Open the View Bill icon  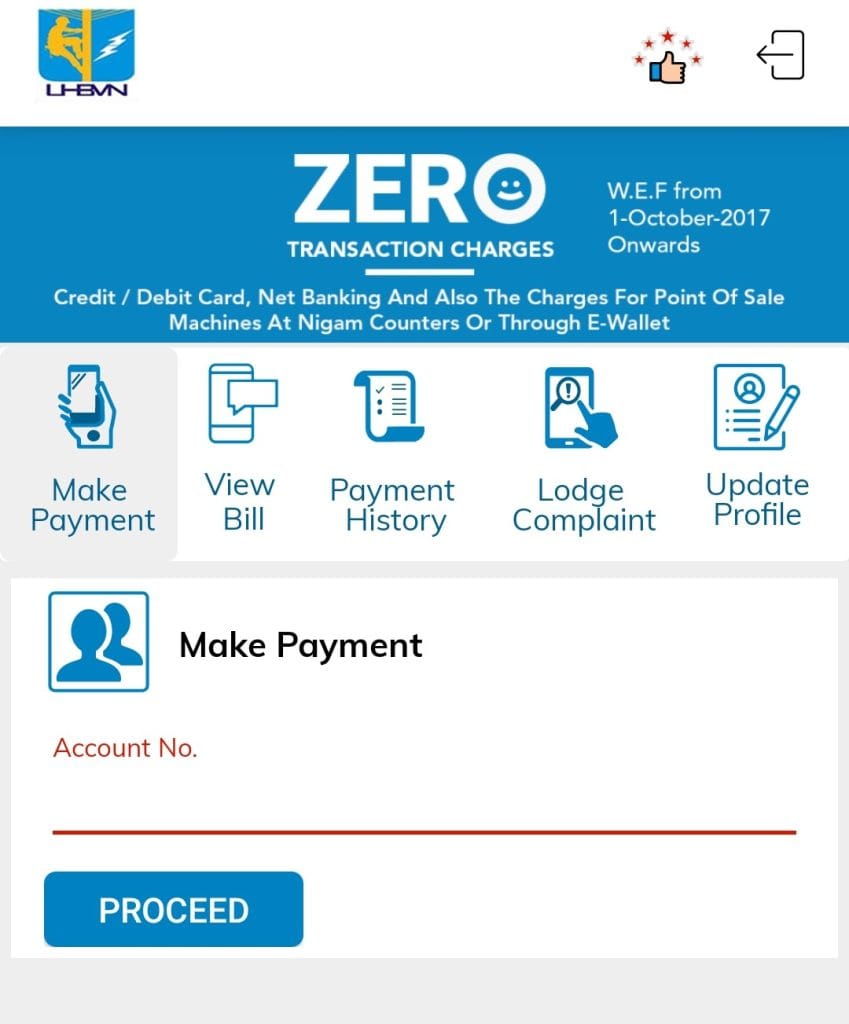click(x=240, y=402)
